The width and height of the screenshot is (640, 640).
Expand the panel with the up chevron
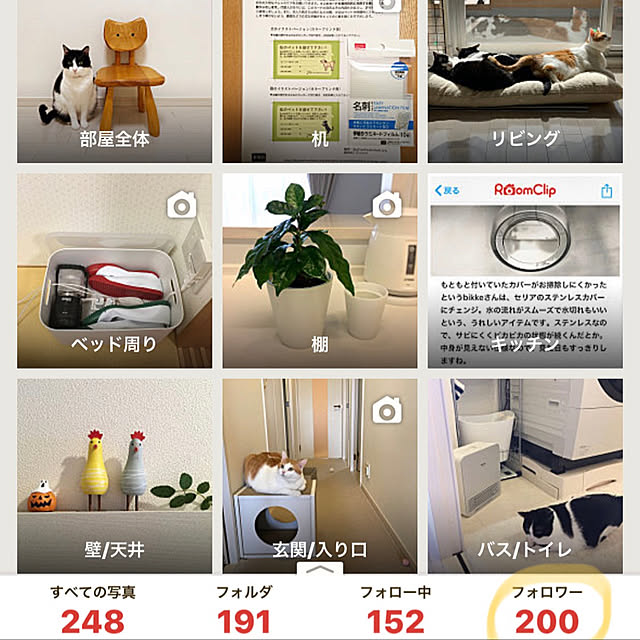pos(319,570)
